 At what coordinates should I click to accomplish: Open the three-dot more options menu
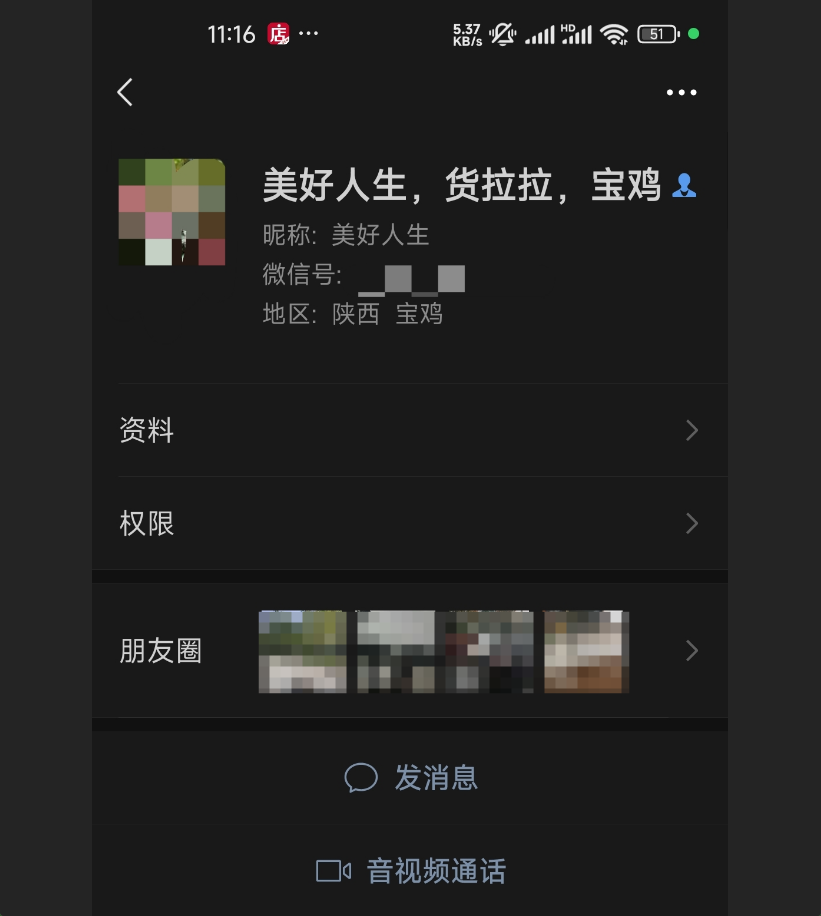pos(681,93)
